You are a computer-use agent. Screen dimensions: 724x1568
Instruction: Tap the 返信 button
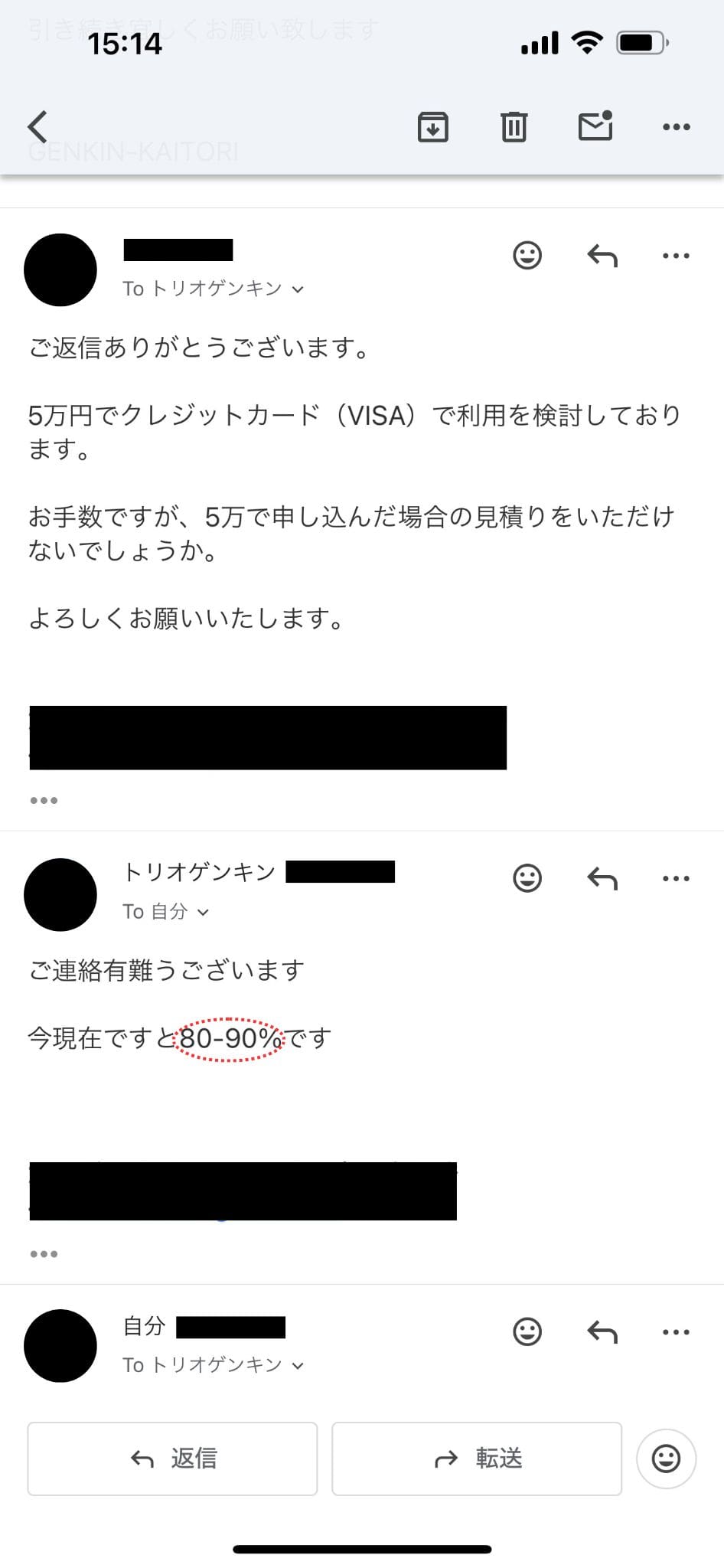tap(172, 1459)
